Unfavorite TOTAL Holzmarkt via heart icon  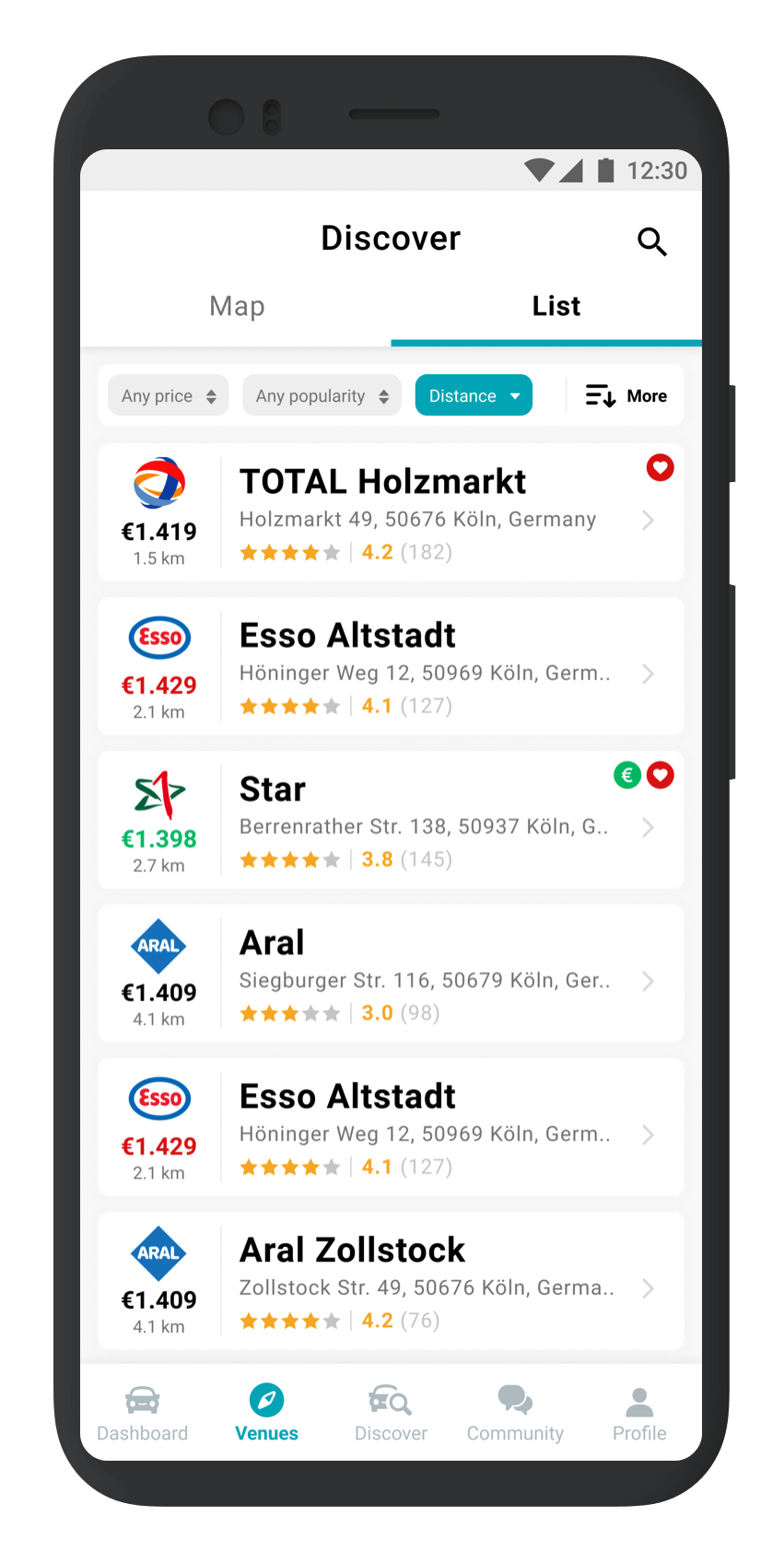[660, 468]
